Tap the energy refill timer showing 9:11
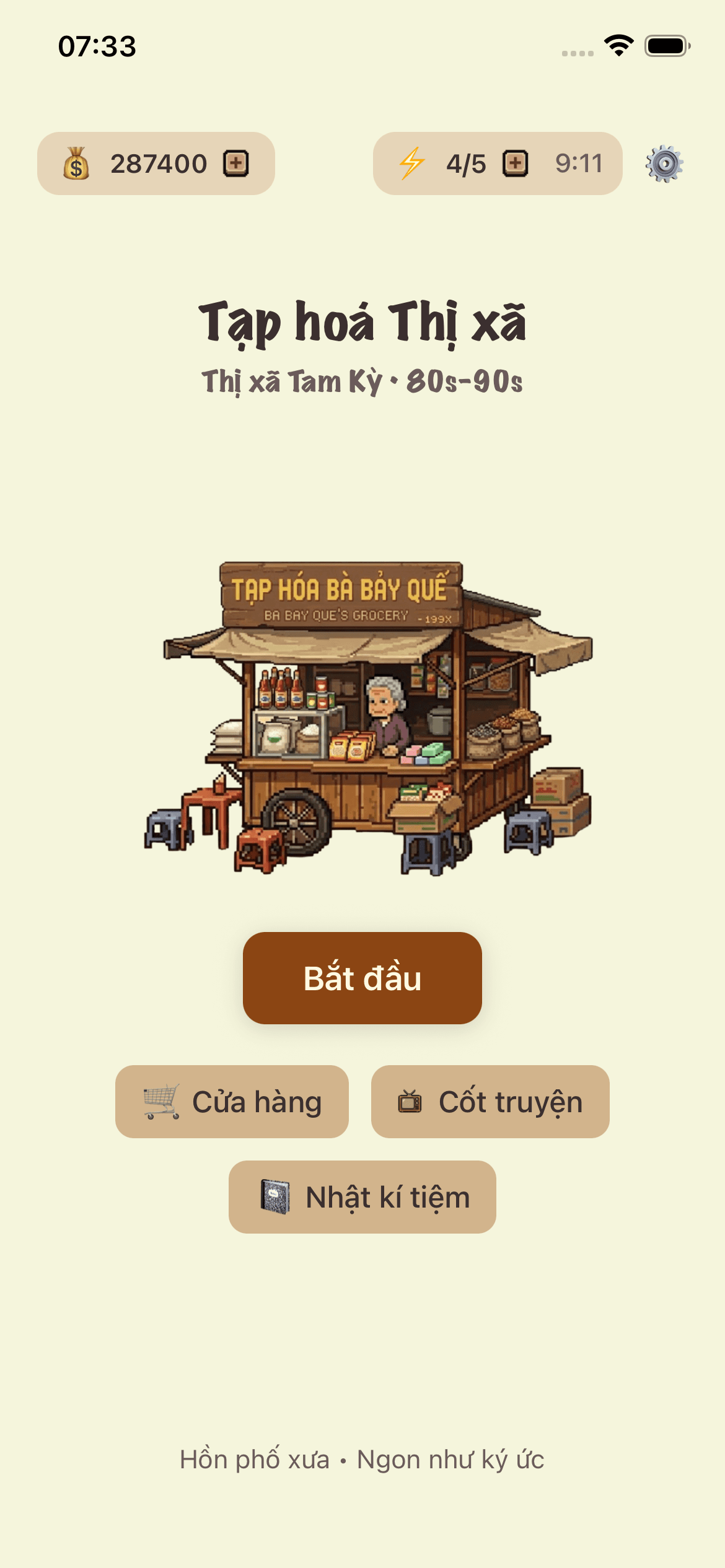The width and height of the screenshot is (725, 1568). pyautogui.click(x=579, y=163)
